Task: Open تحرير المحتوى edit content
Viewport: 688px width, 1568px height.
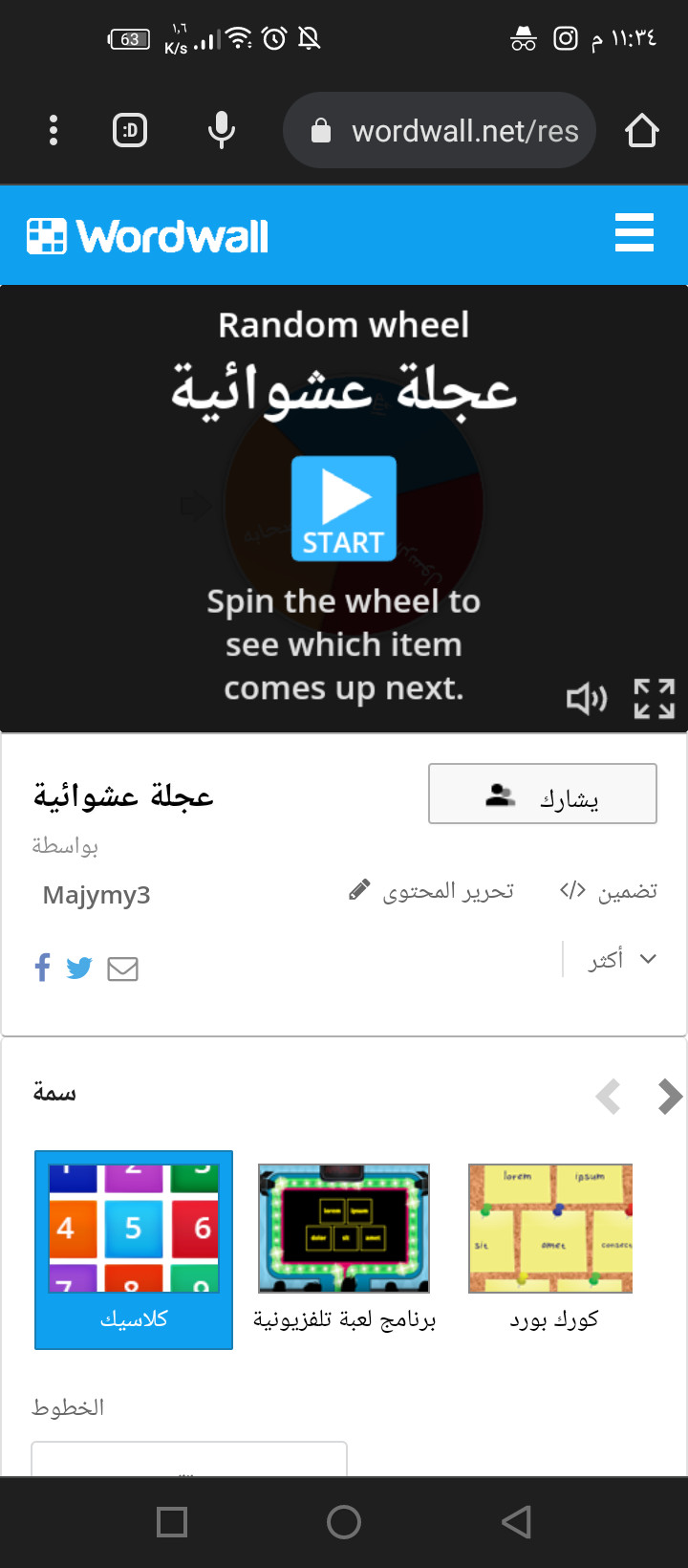Action: [432, 891]
